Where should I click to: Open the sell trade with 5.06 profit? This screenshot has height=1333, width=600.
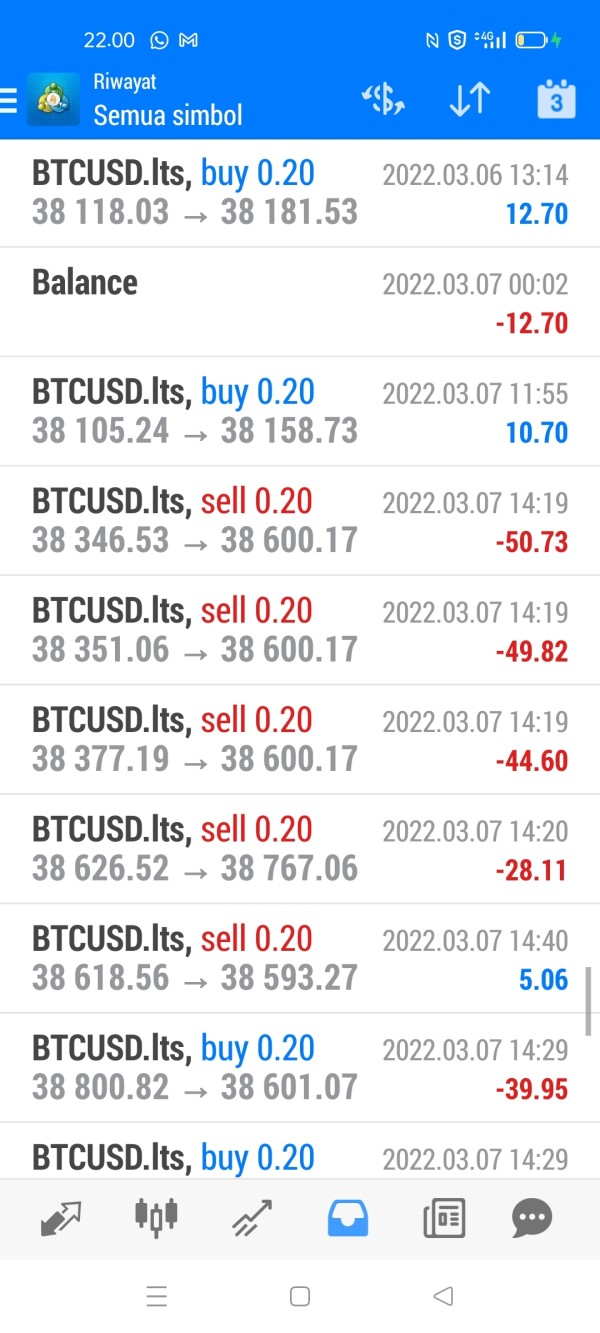click(x=300, y=958)
